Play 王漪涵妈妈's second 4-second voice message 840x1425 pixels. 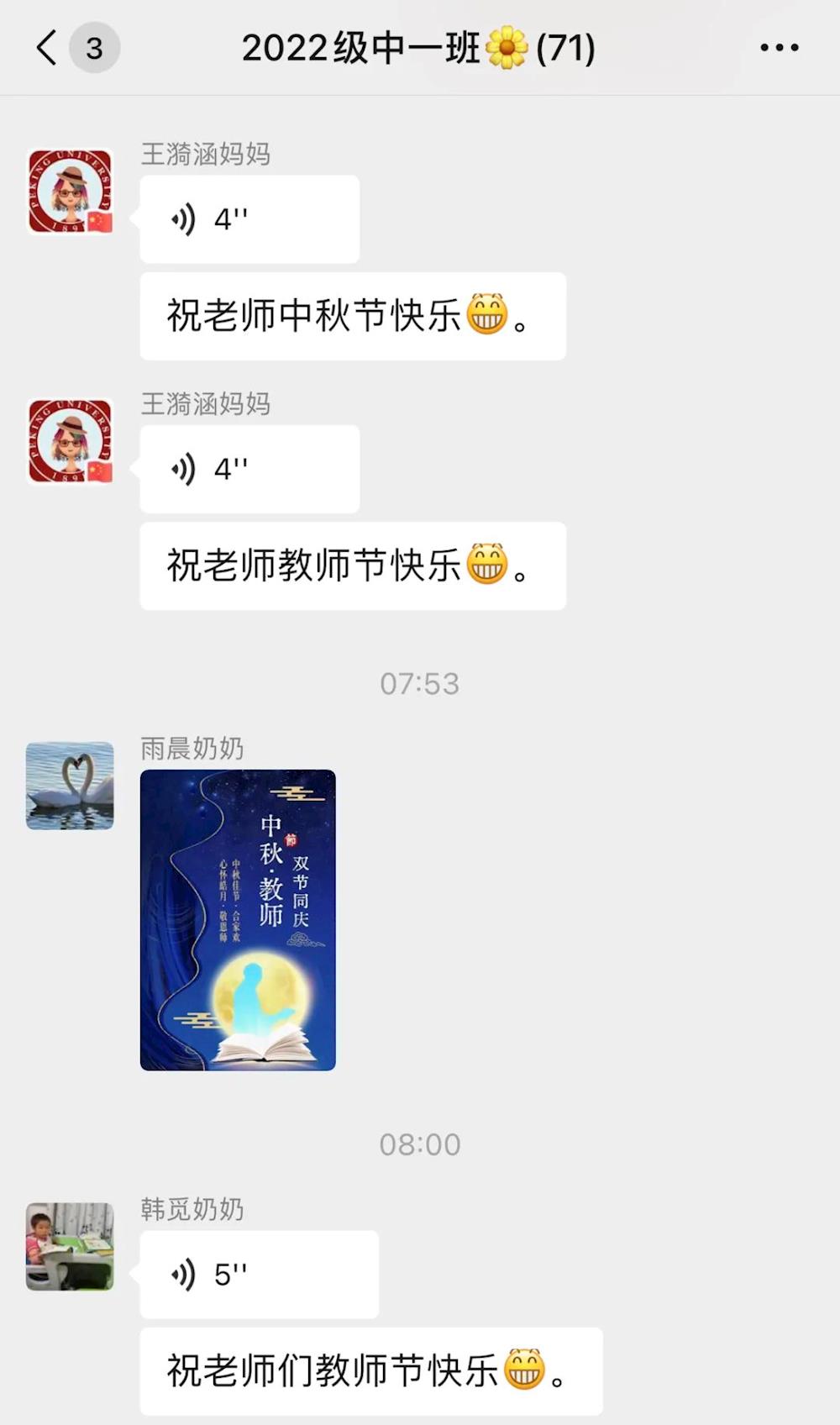(249, 469)
